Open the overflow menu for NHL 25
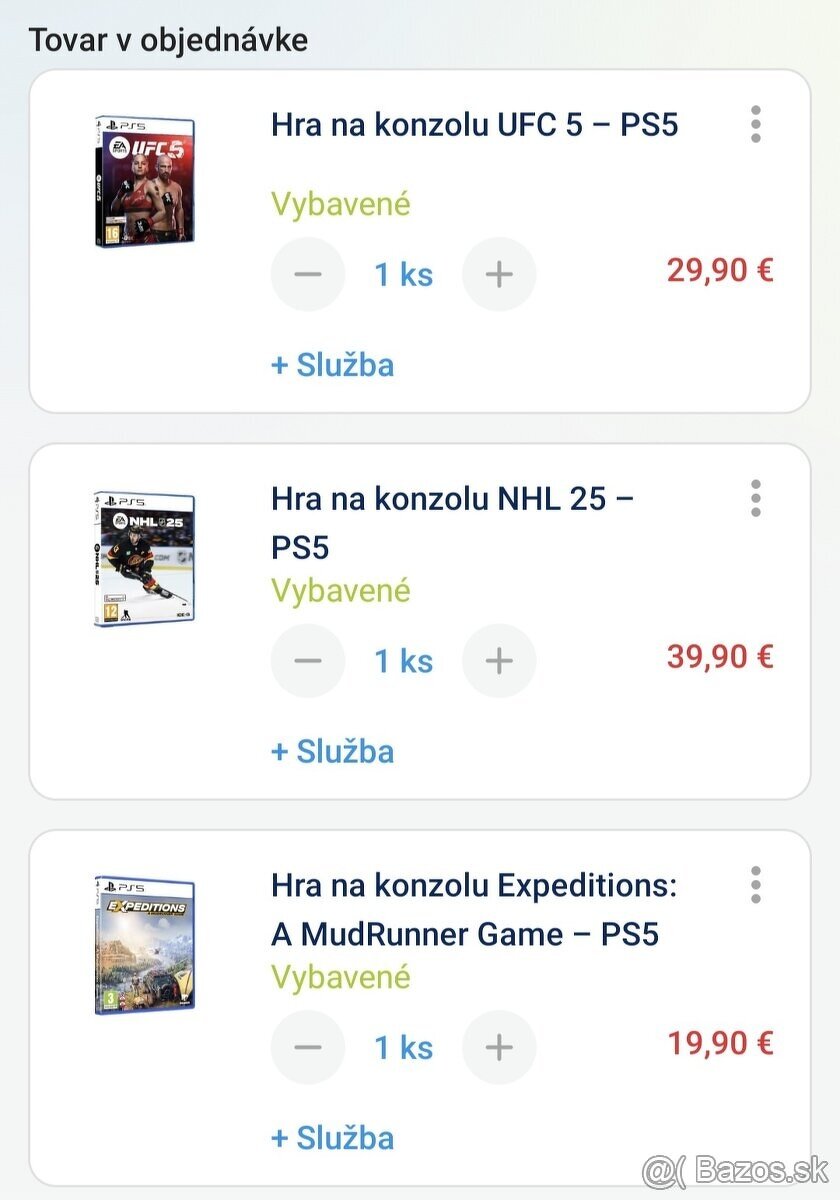The width and height of the screenshot is (840, 1200). click(756, 498)
